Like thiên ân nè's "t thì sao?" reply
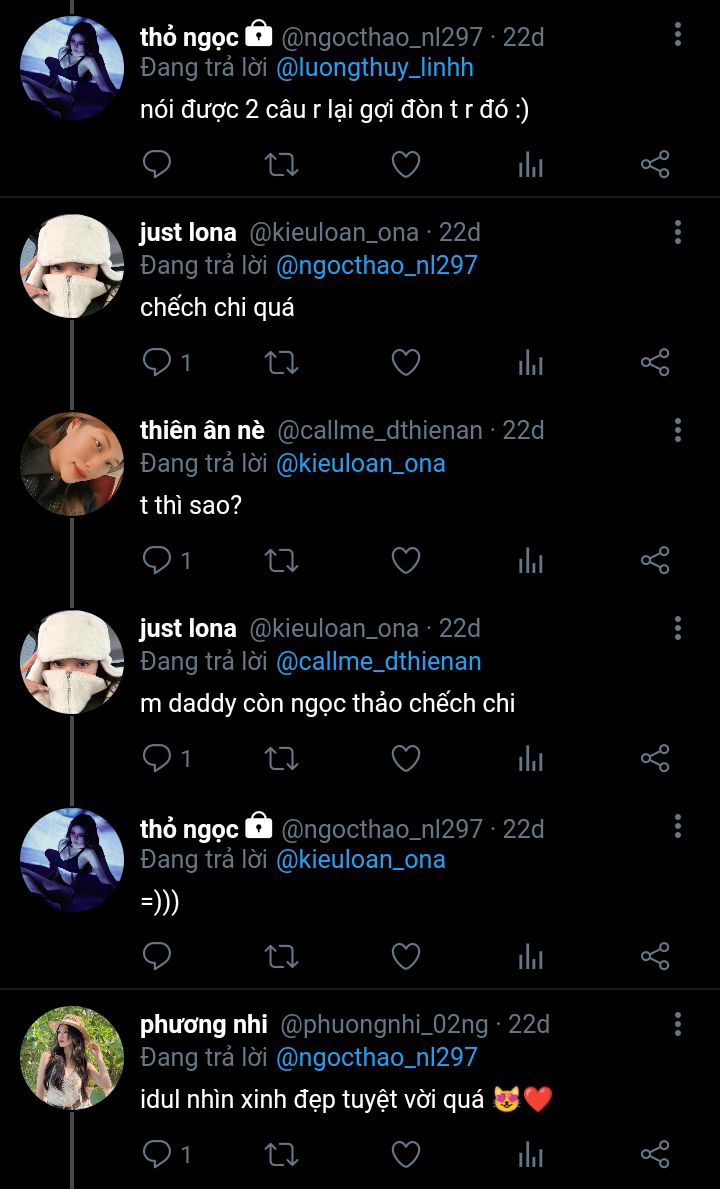Viewport: 720px width, 1189px height. point(405,560)
